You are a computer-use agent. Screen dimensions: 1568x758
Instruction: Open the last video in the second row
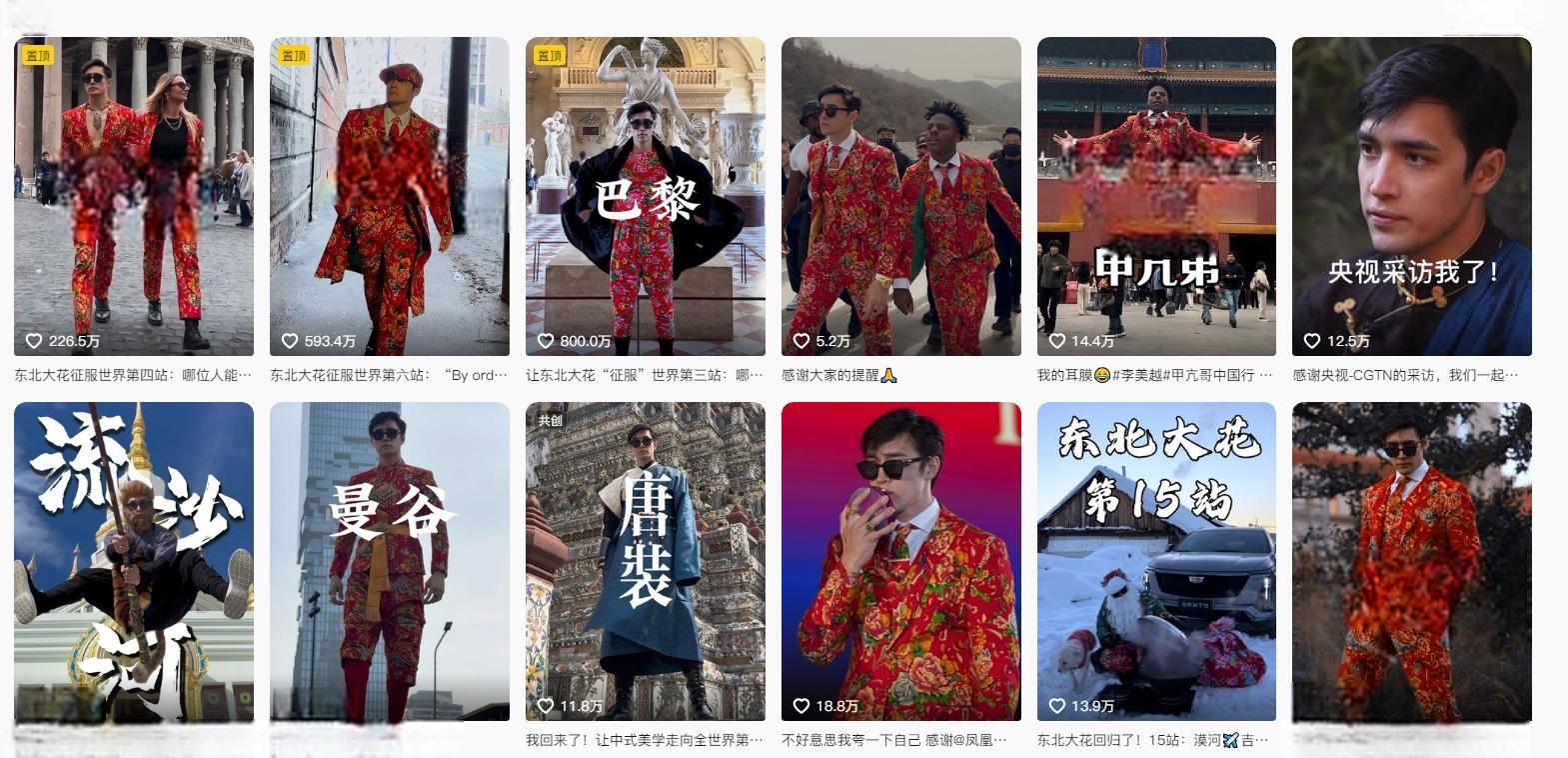(1411, 561)
